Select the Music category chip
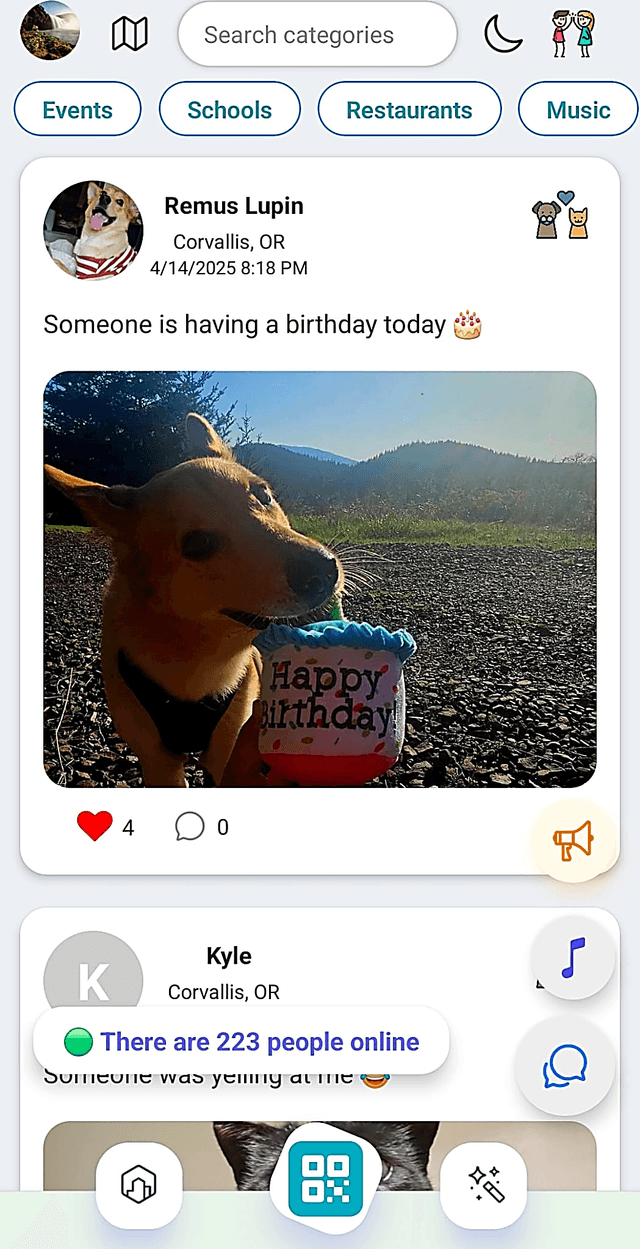 (x=578, y=109)
